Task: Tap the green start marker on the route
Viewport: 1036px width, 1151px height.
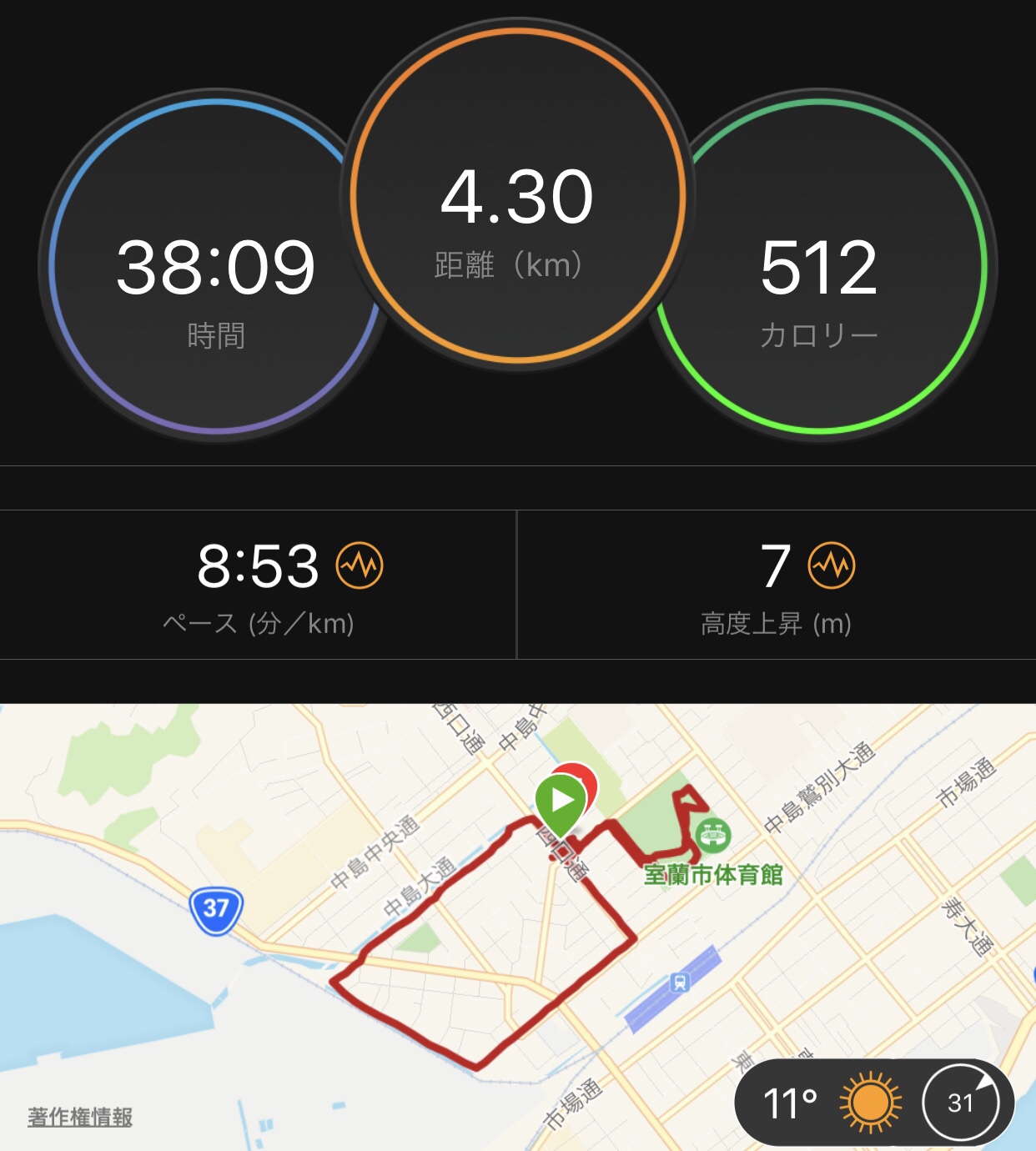Action: pyautogui.click(x=560, y=802)
